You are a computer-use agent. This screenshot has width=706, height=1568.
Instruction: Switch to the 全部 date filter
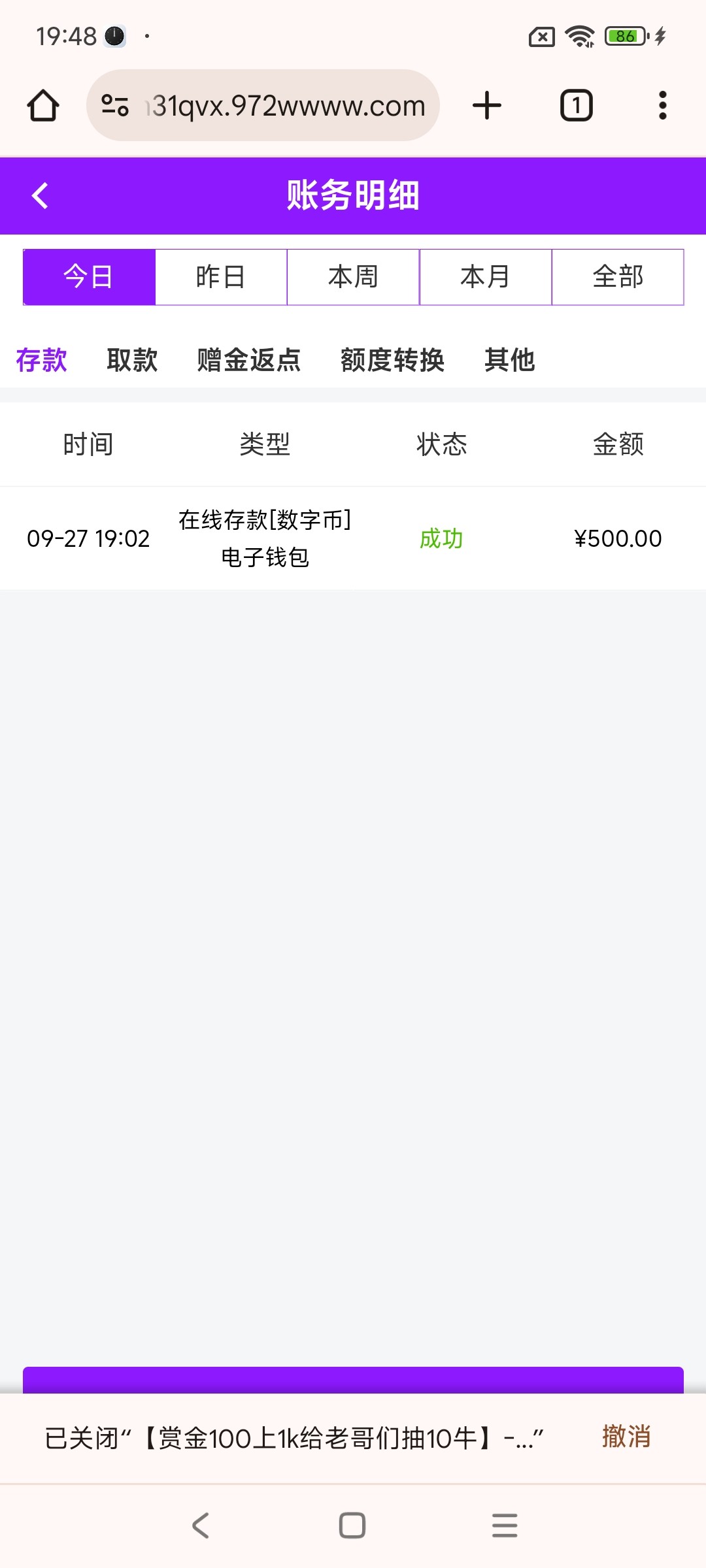tap(618, 277)
